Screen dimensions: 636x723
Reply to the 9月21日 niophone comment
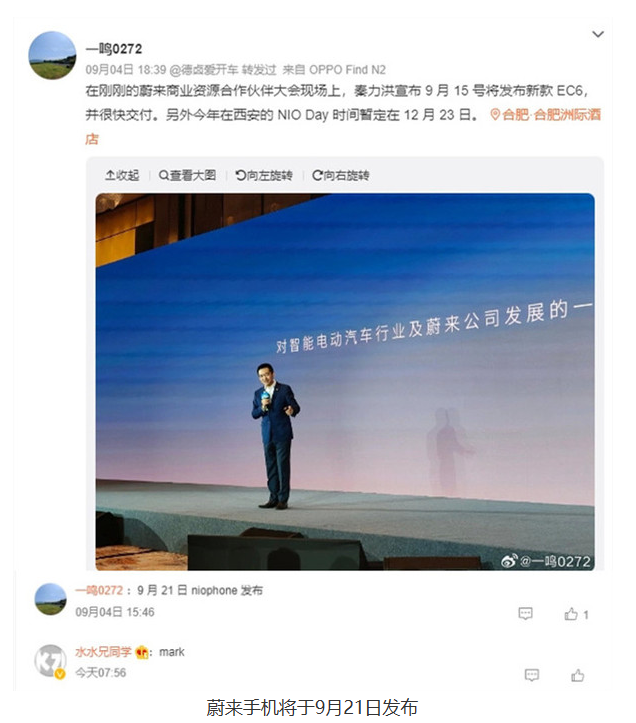tap(525, 613)
